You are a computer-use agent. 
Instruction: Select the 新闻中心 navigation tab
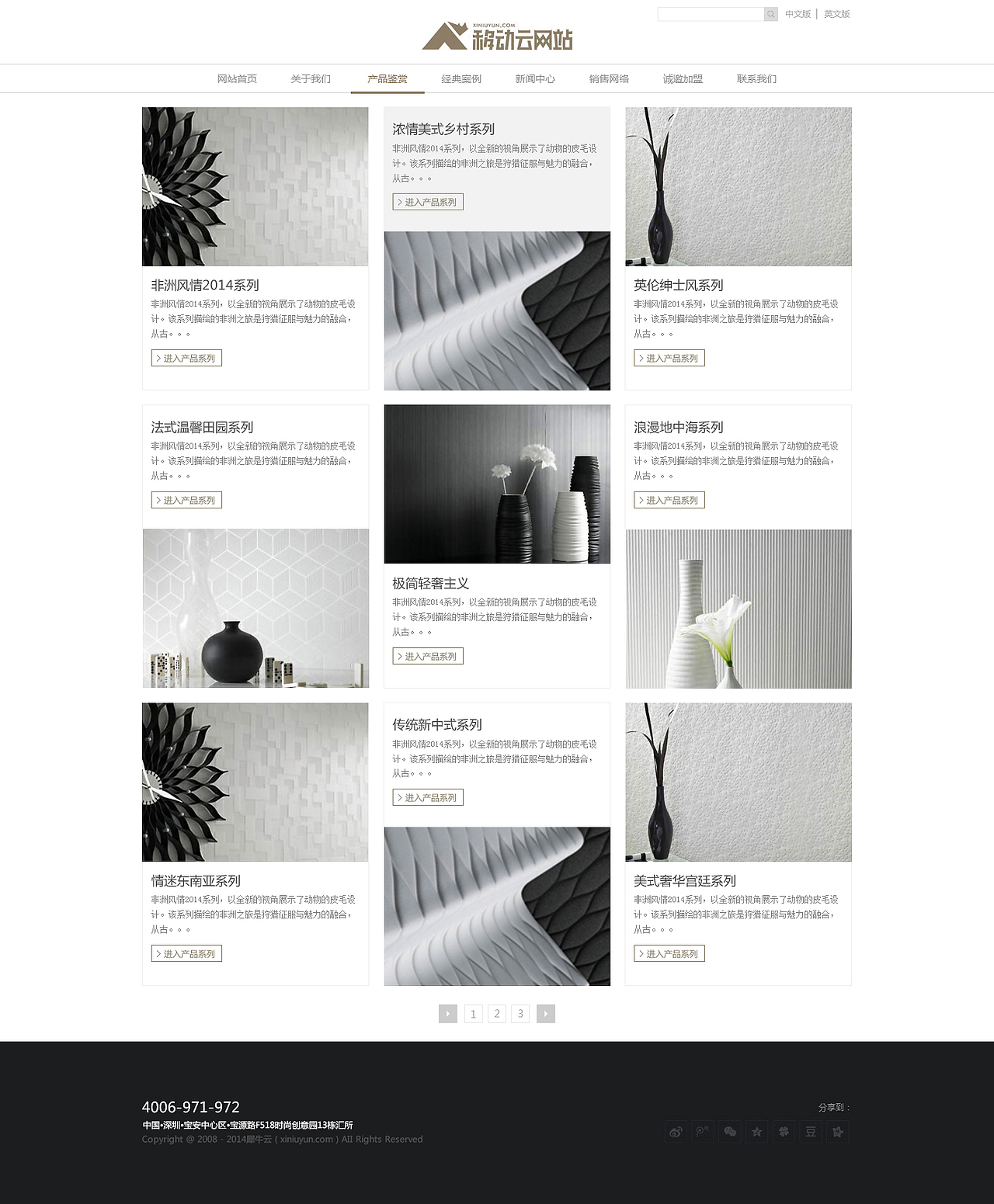[x=535, y=78]
